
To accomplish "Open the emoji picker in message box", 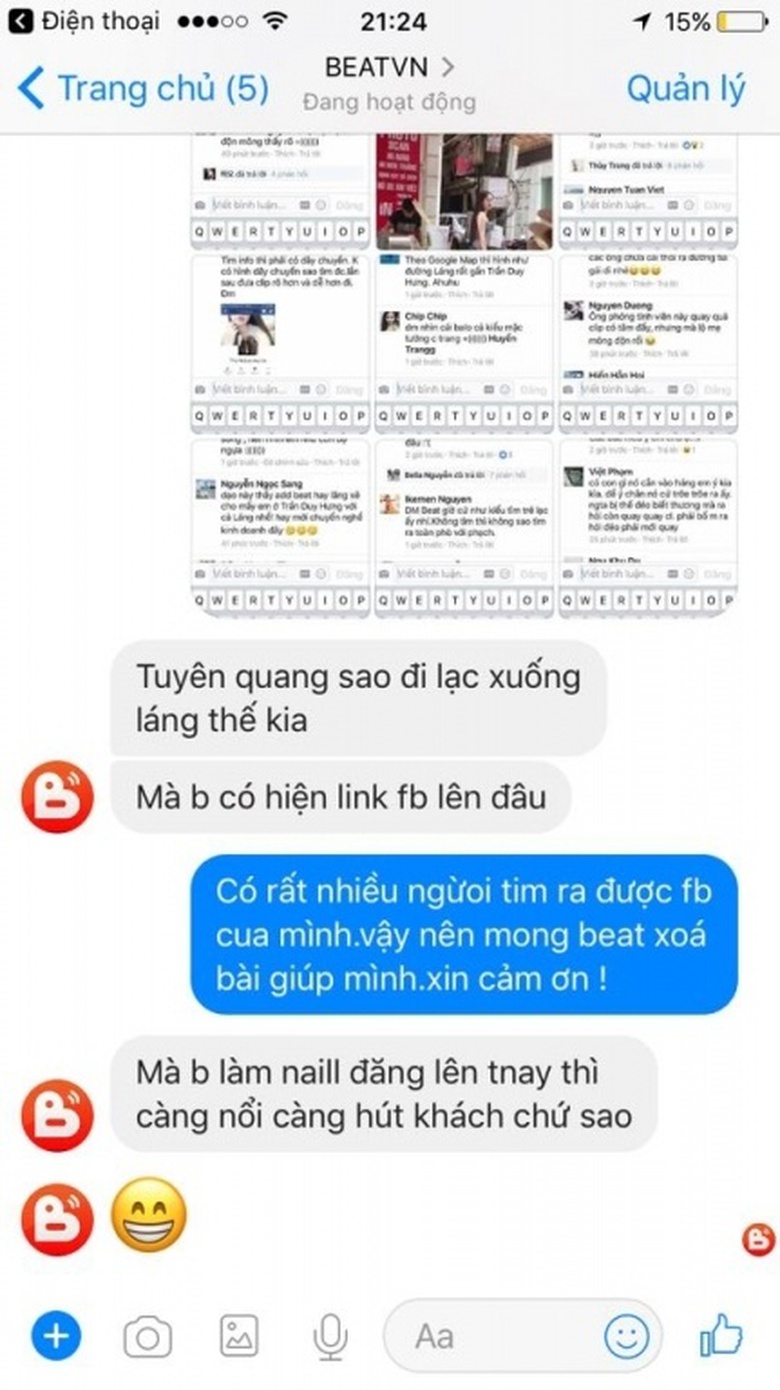I will [626, 1336].
